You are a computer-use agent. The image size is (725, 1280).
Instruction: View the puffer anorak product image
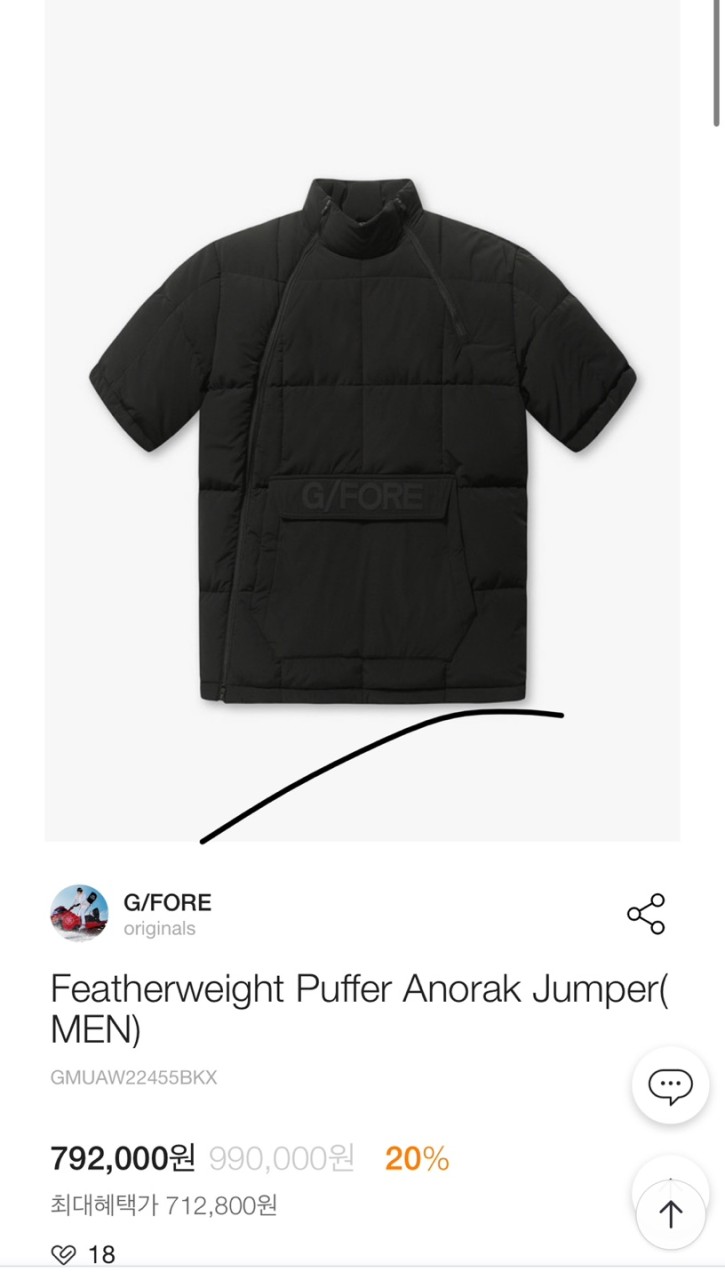tap(362, 440)
